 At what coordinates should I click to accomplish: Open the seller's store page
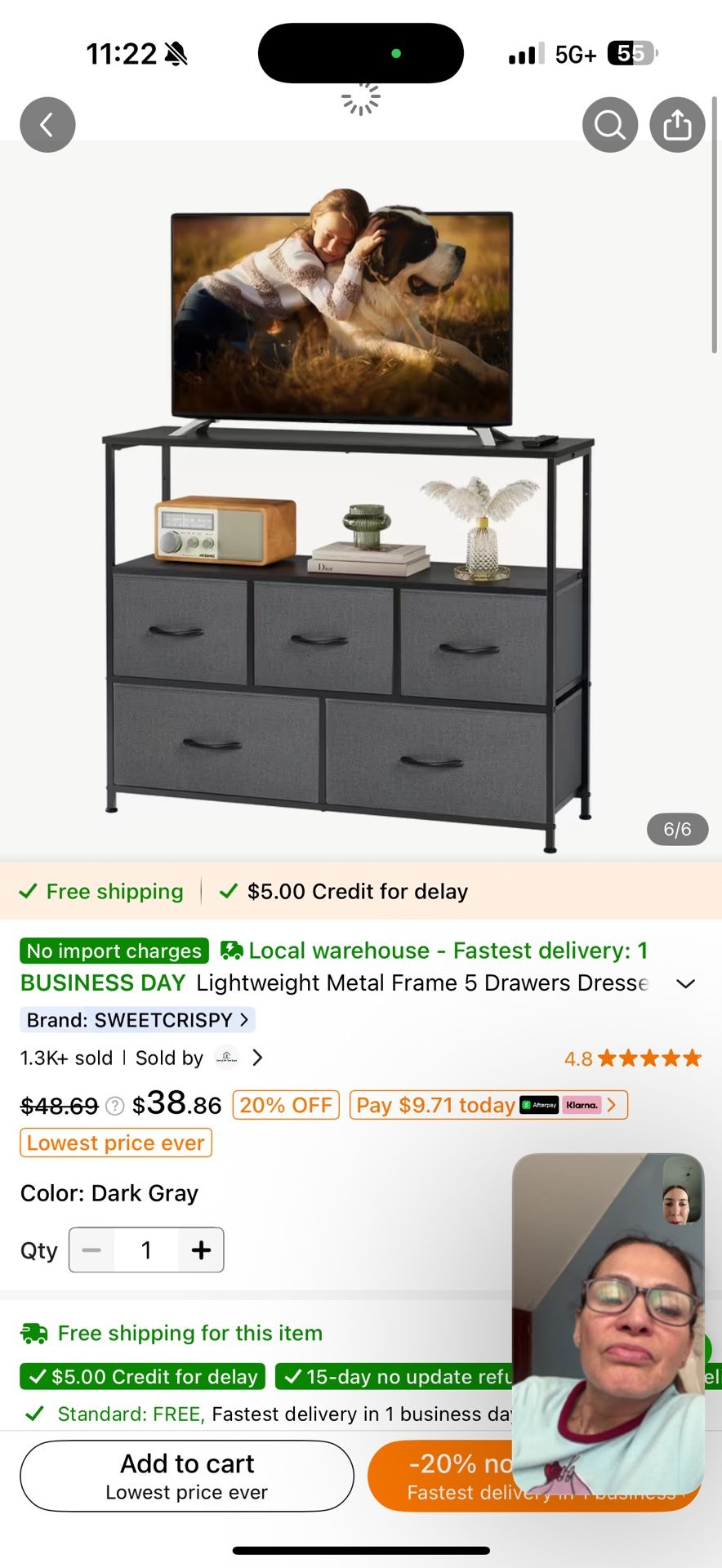point(237,1058)
